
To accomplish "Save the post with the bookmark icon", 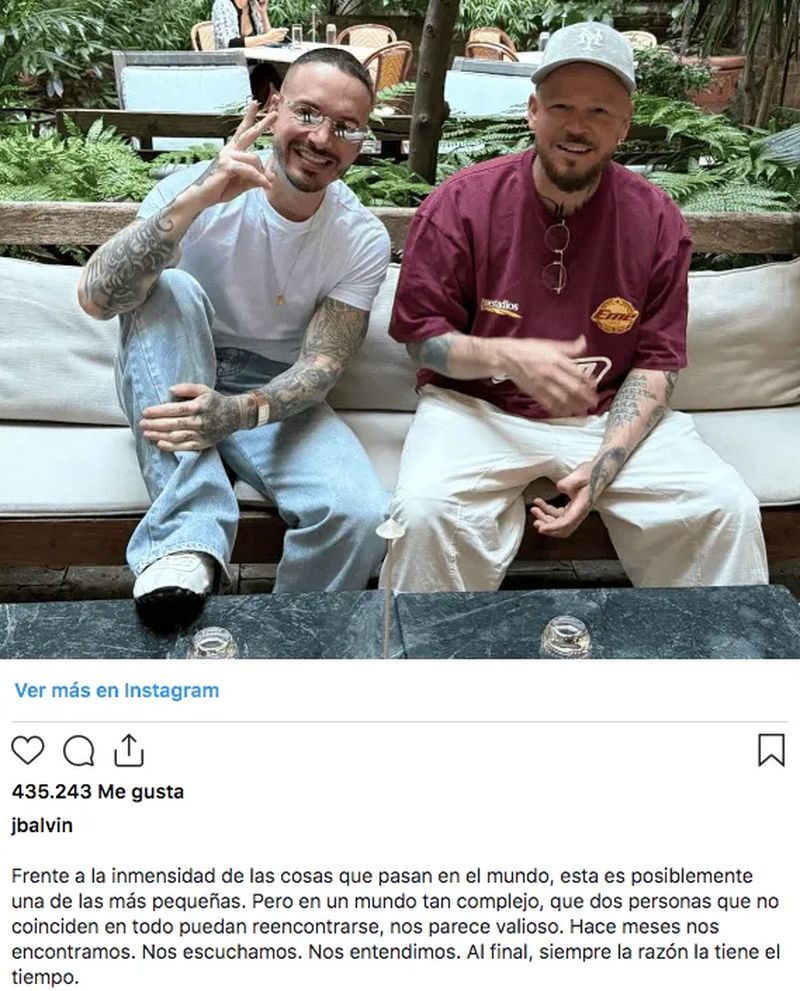I will tap(771, 750).
